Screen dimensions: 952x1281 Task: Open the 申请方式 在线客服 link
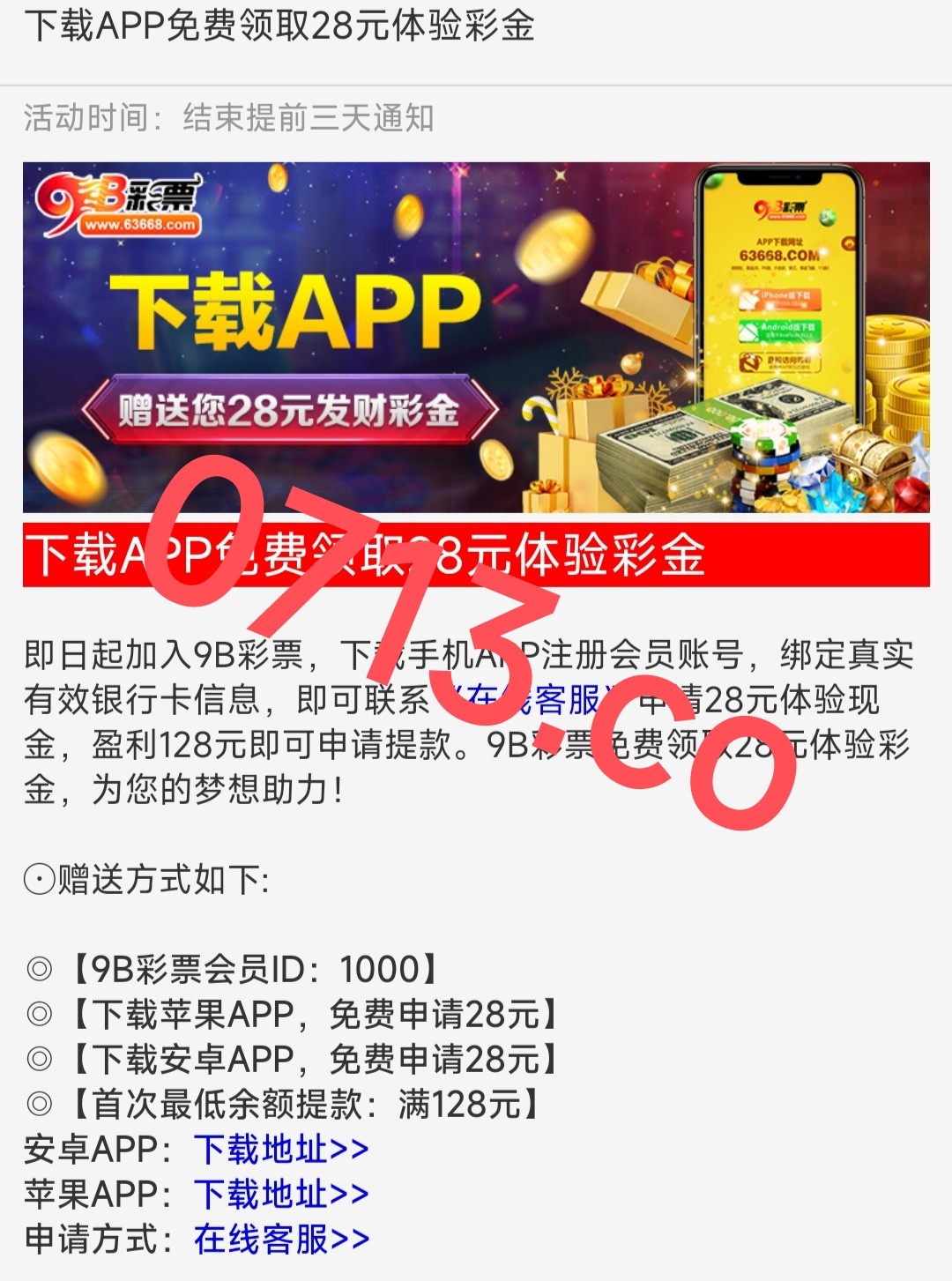(281, 1240)
